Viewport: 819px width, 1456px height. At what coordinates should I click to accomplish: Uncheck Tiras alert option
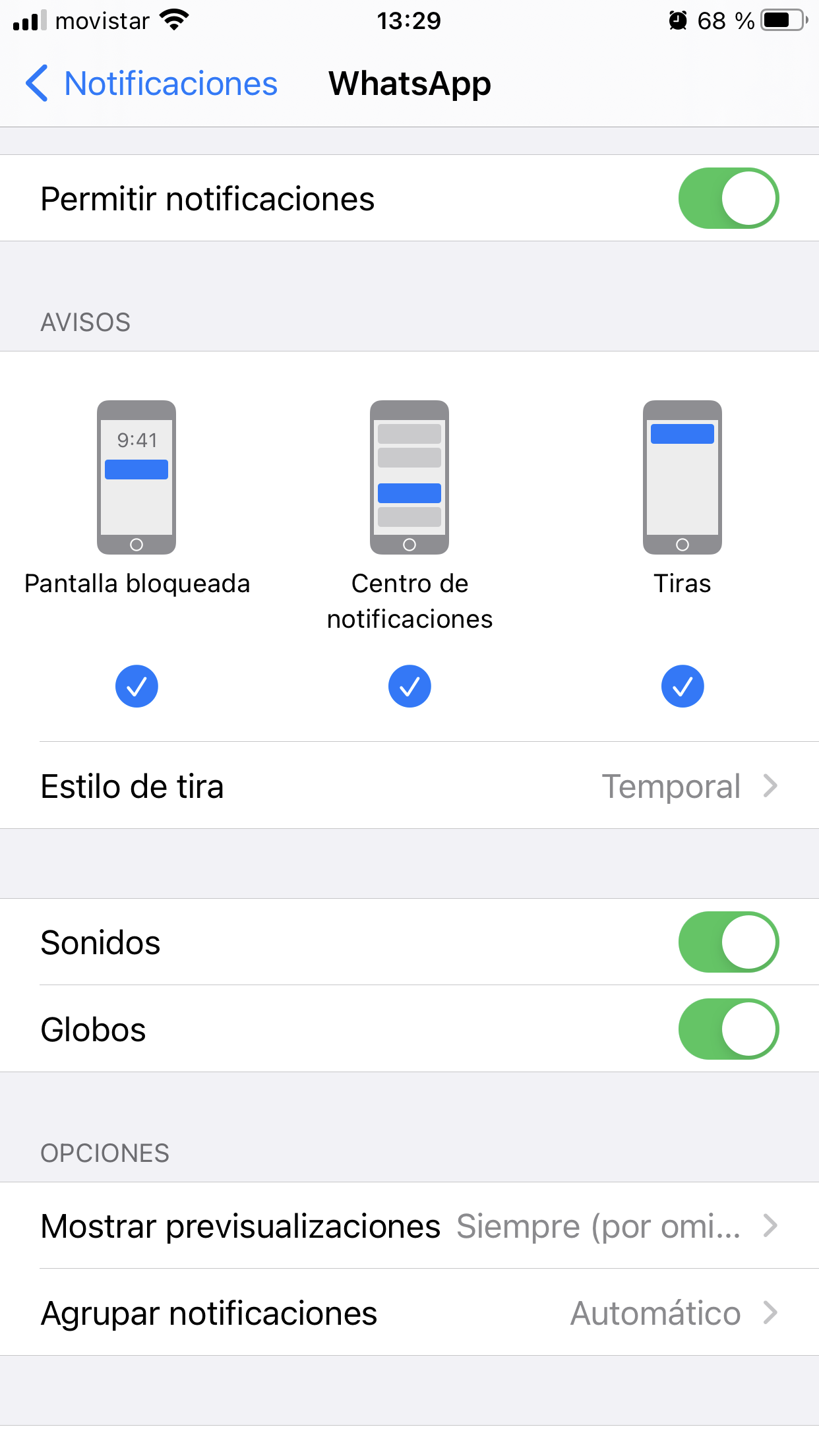(682, 686)
